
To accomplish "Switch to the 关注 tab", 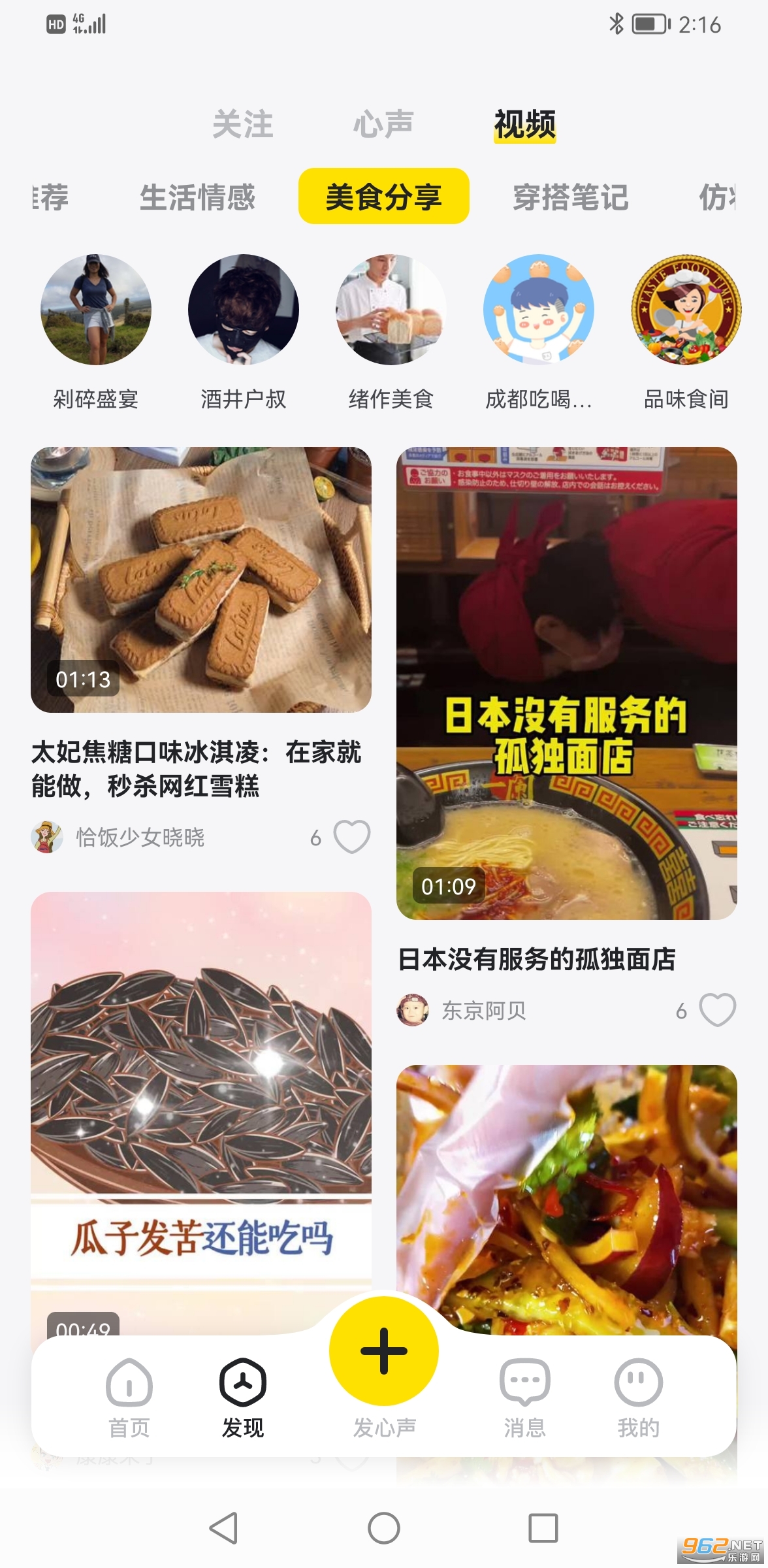I will 243,124.
